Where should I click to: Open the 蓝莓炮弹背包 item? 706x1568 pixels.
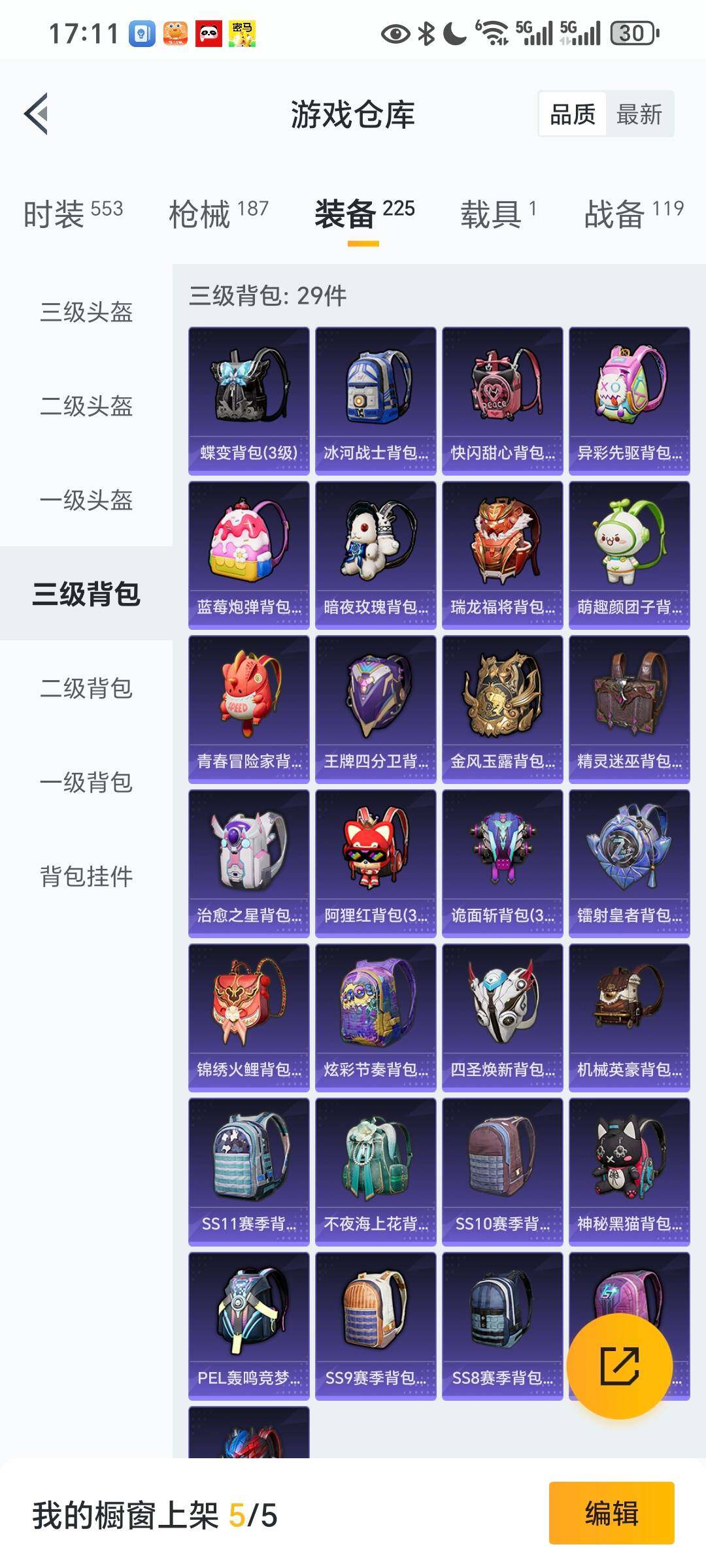click(x=248, y=555)
